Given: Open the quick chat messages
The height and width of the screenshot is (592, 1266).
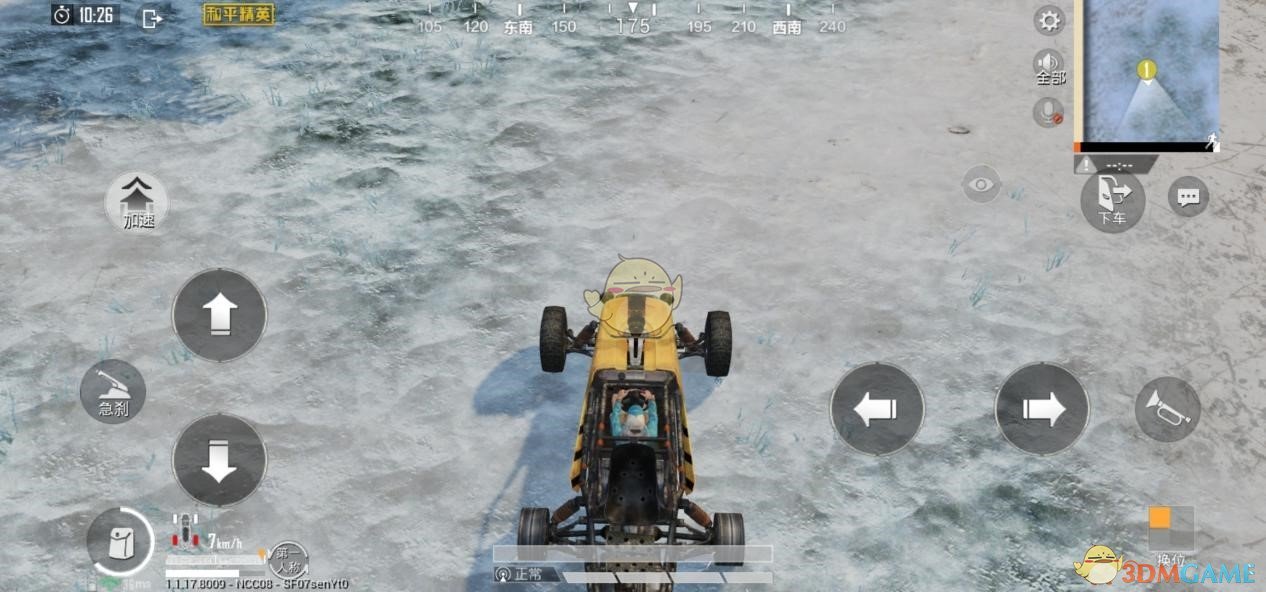Looking at the screenshot, I should pyautogui.click(x=1188, y=197).
